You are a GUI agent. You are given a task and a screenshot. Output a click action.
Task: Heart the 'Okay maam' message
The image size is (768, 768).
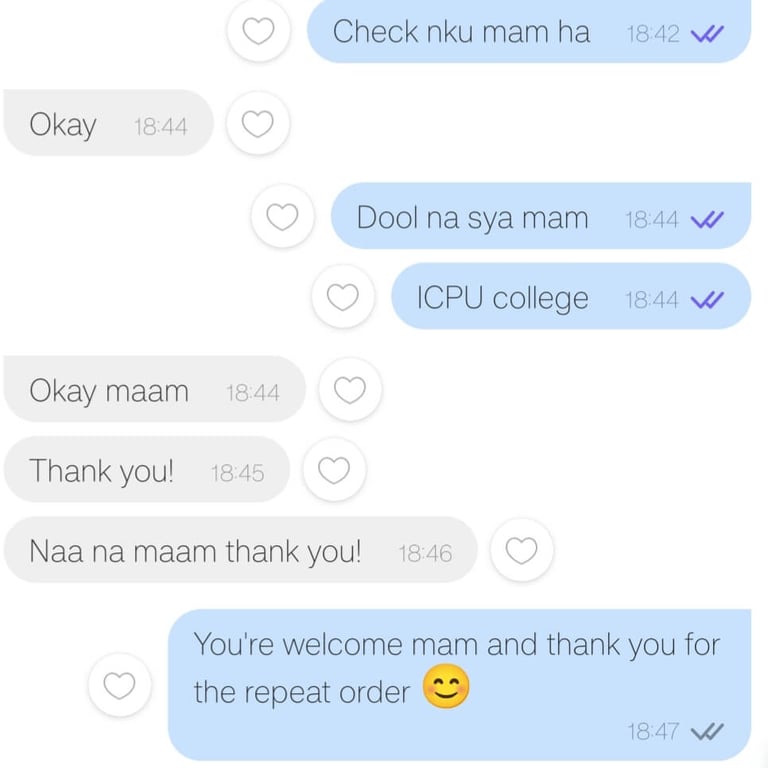(x=350, y=389)
